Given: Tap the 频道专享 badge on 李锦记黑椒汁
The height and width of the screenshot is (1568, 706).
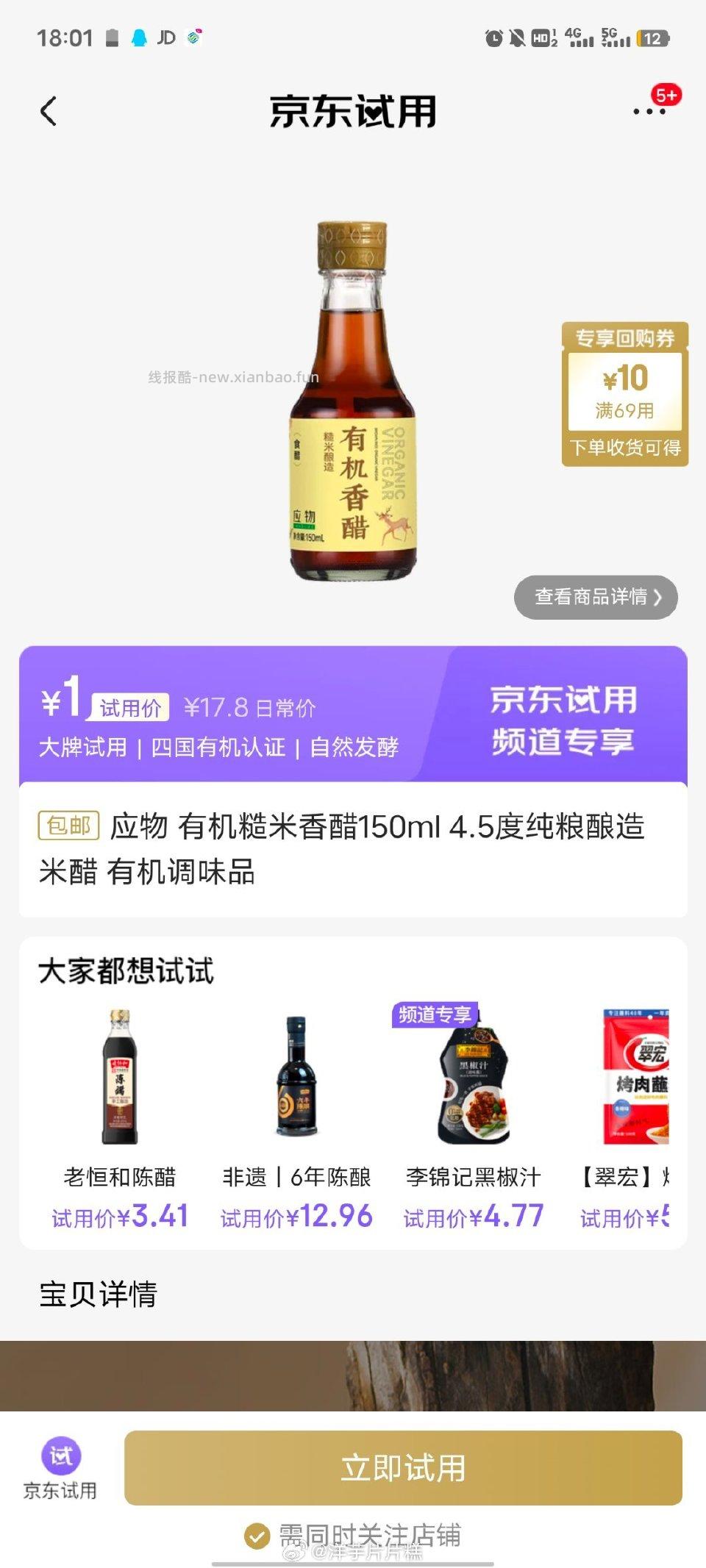Looking at the screenshot, I should coord(433,1015).
